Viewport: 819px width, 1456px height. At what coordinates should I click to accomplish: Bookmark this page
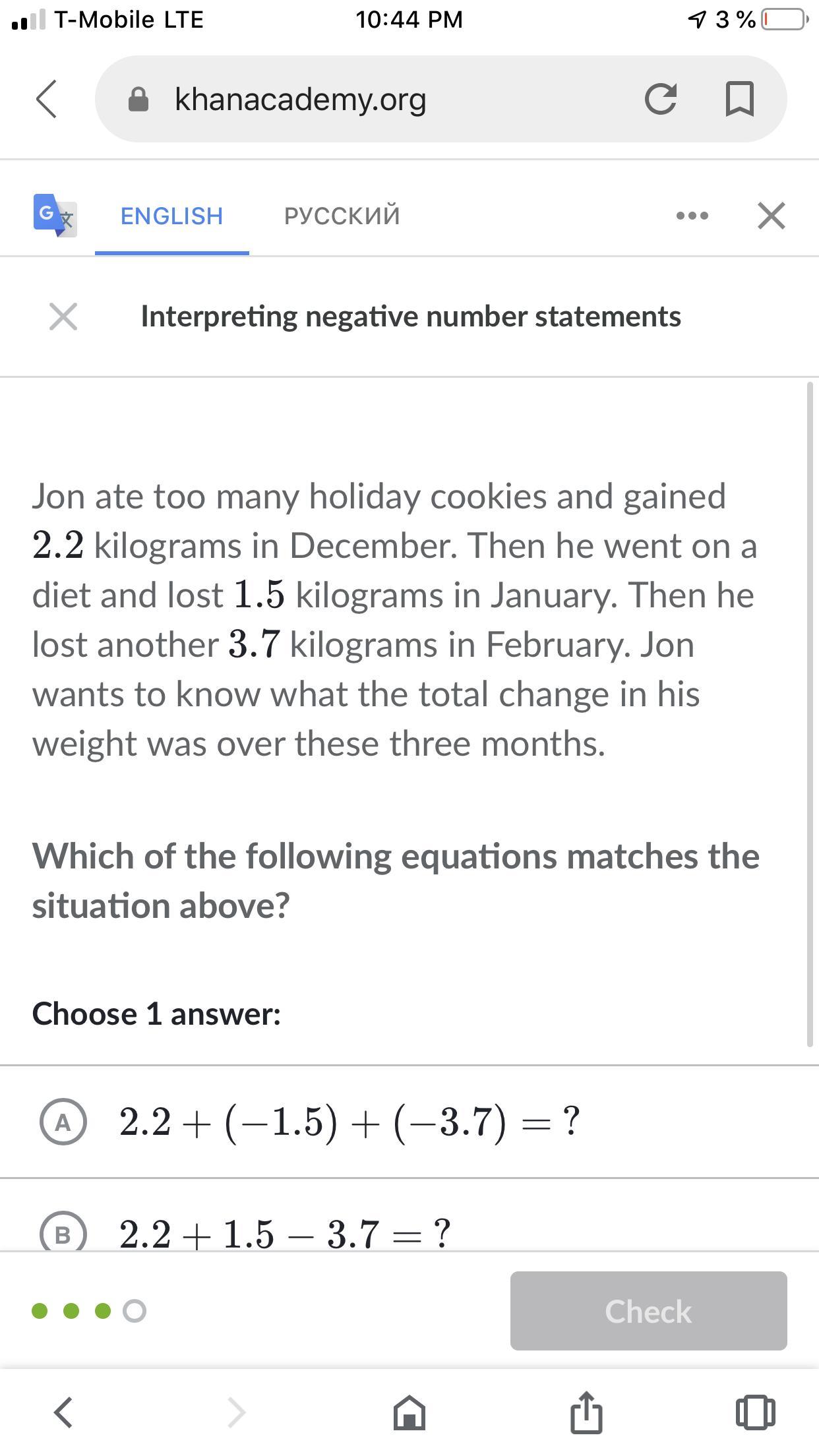tap(739, 99)
